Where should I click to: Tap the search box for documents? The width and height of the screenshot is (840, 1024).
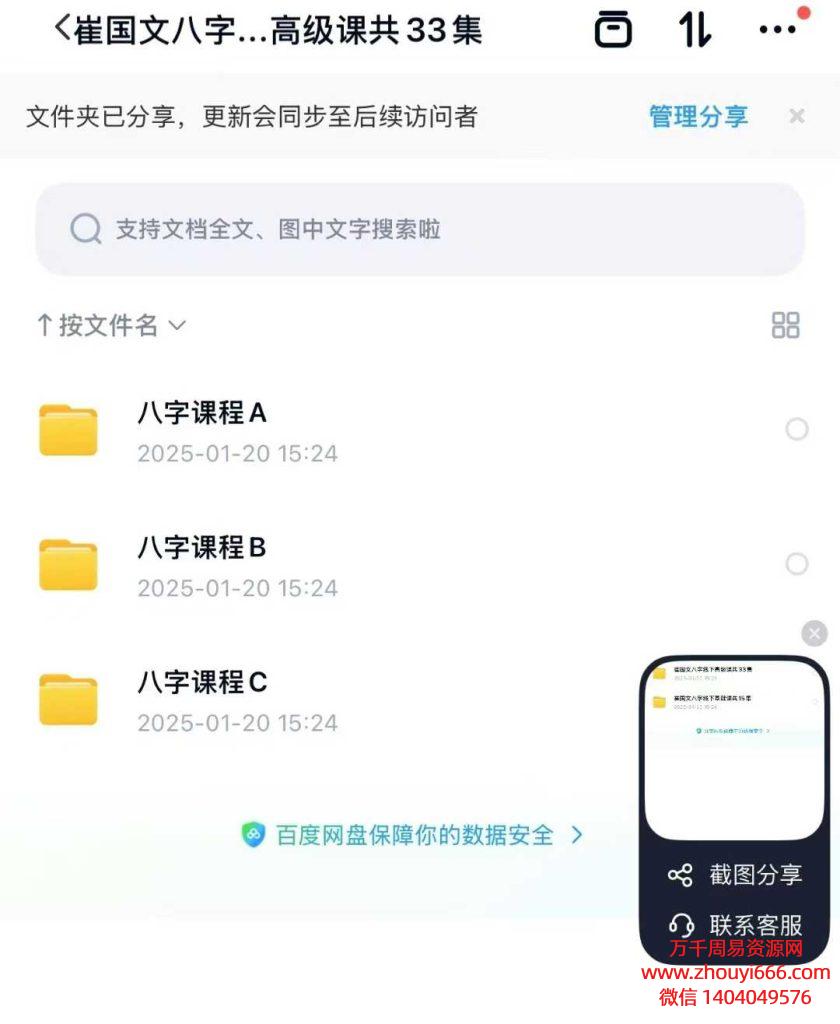point(420,229)
